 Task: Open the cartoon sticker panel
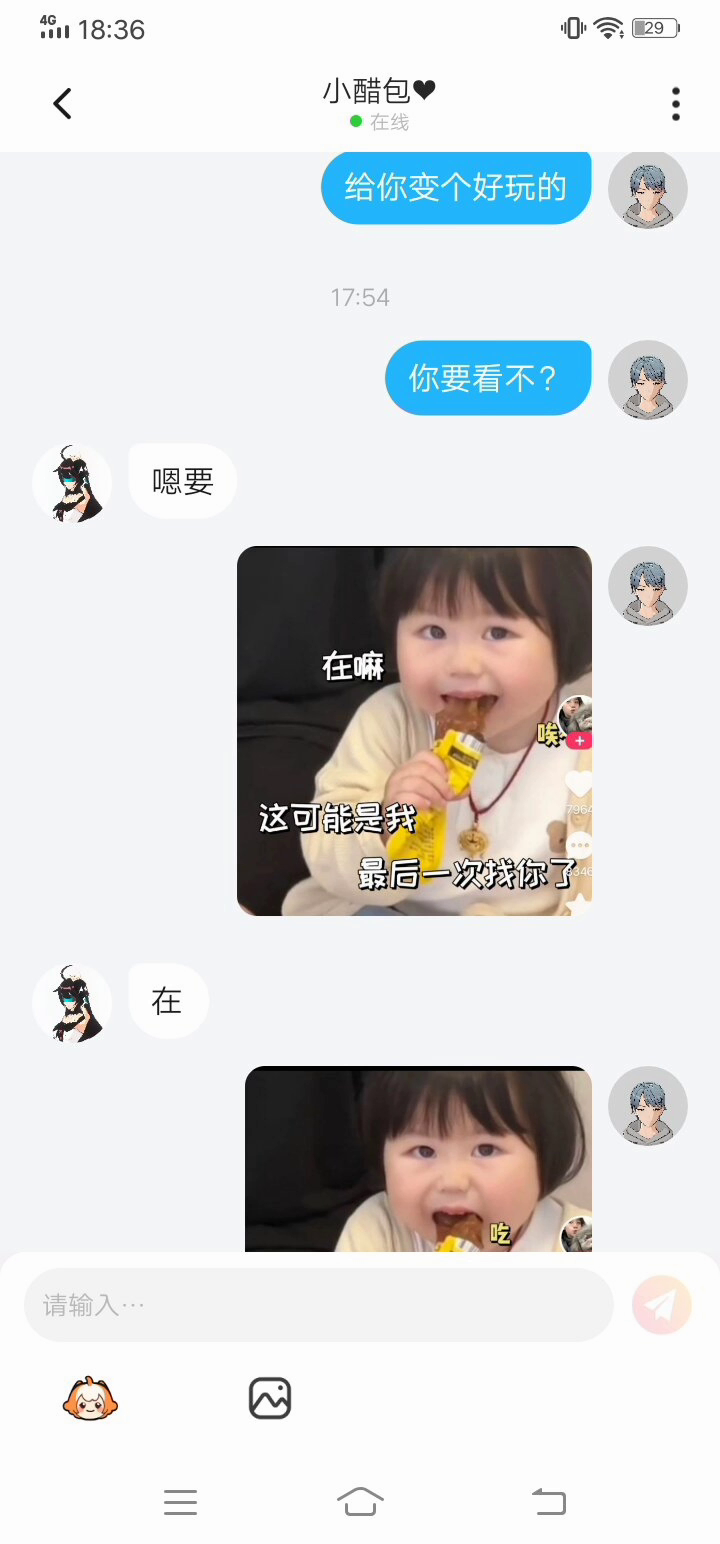pos(90,1398)
